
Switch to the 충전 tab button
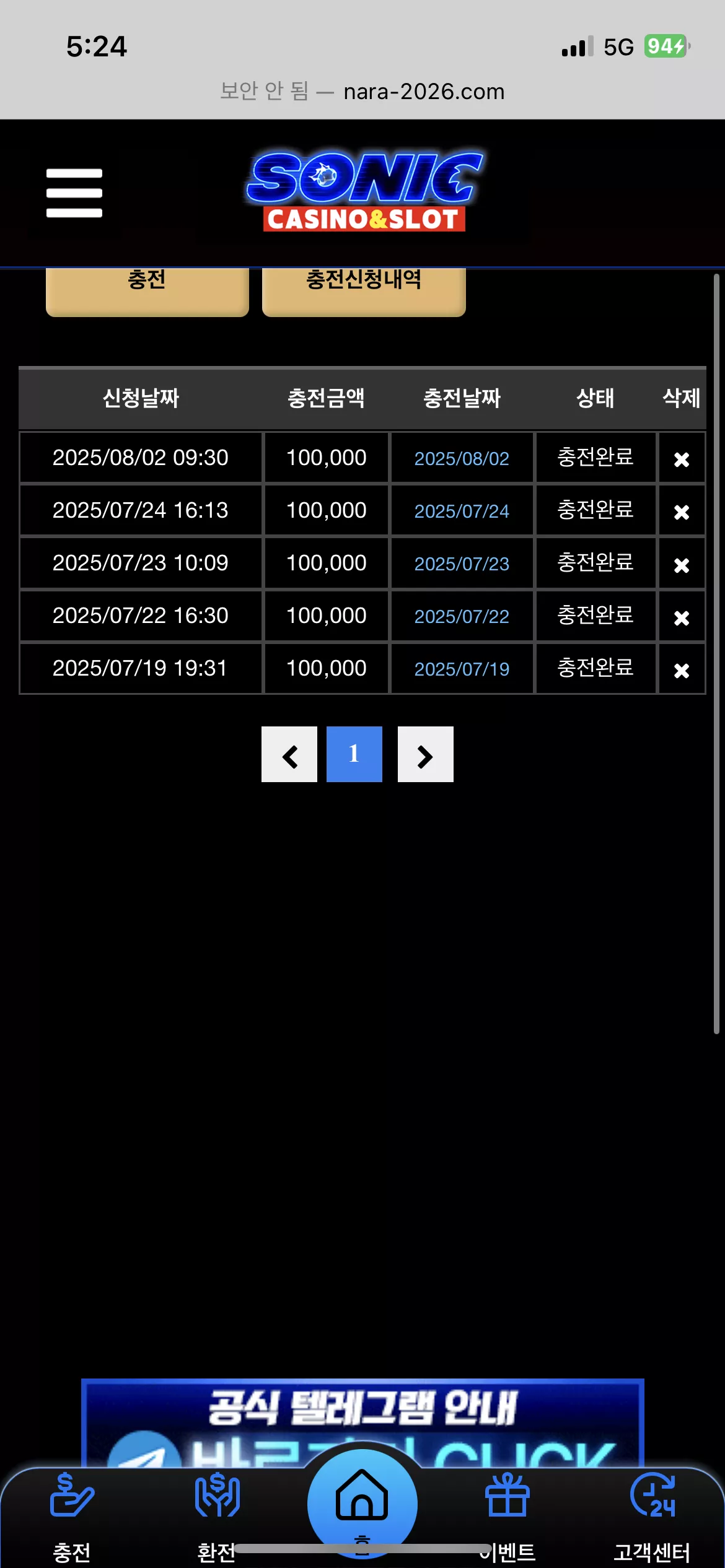point(147,291)
